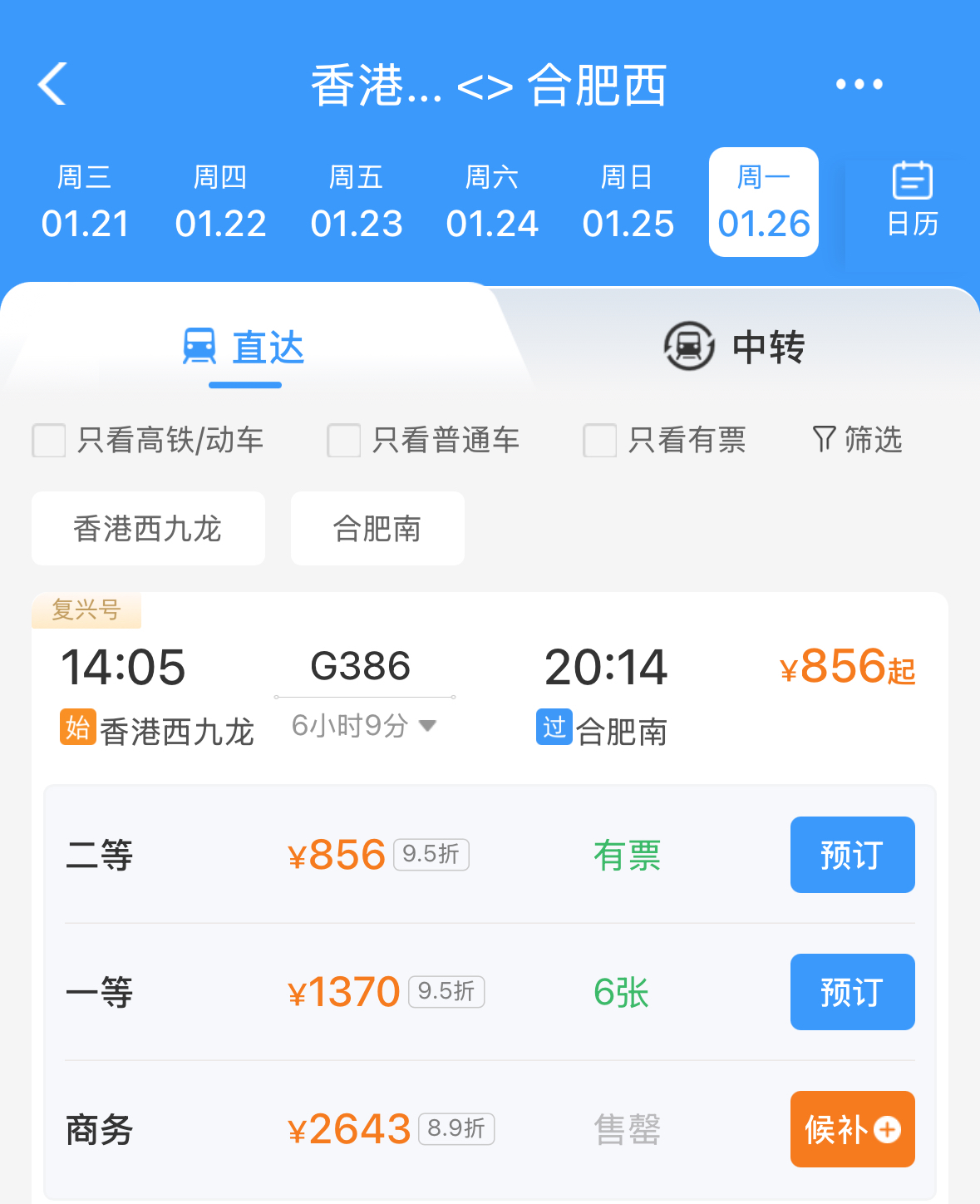Enable 只看有票 checkbox

(x=600, y=441)
